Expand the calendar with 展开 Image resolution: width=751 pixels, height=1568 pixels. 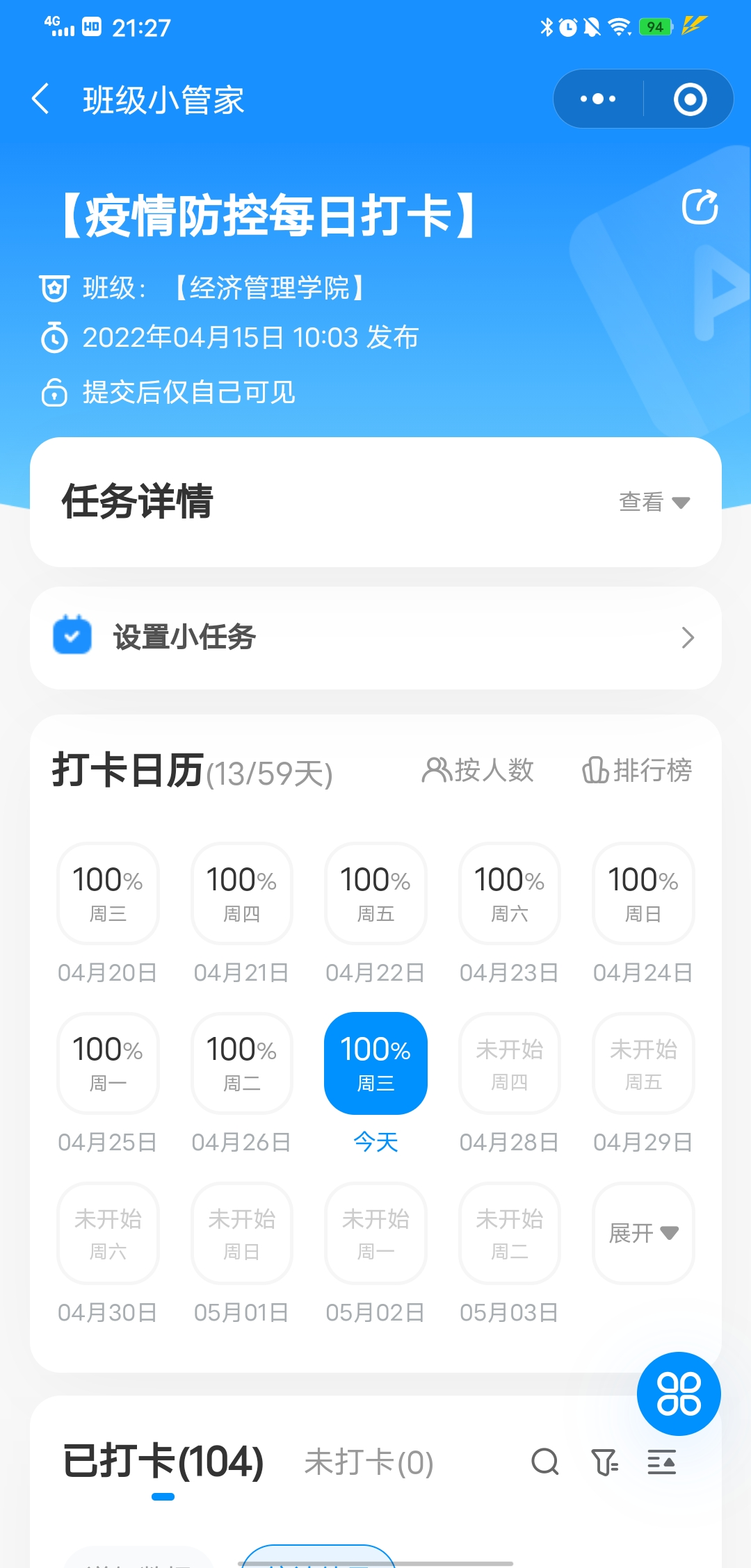[643, 1233]
